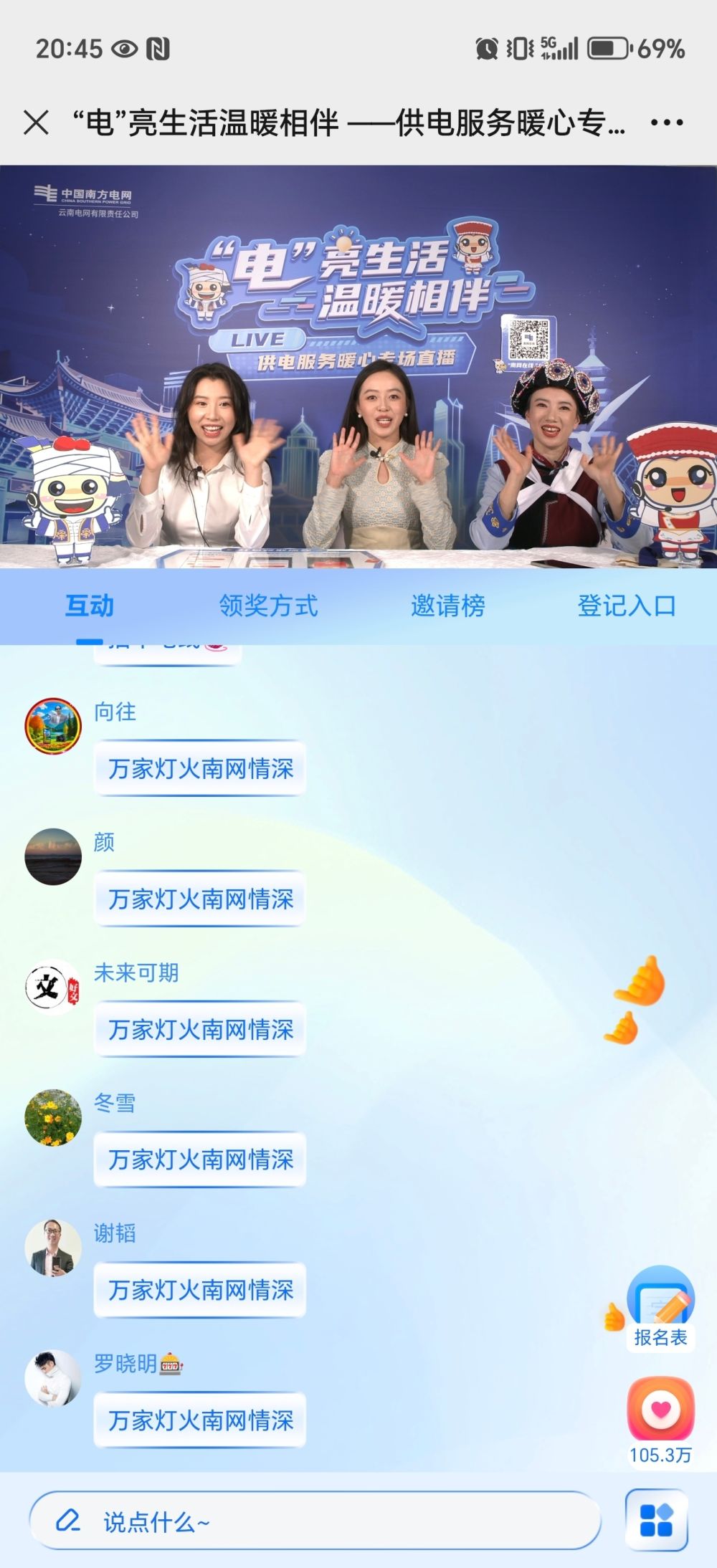
Task: Select the 互动 tab
Action: click(90, 606)
